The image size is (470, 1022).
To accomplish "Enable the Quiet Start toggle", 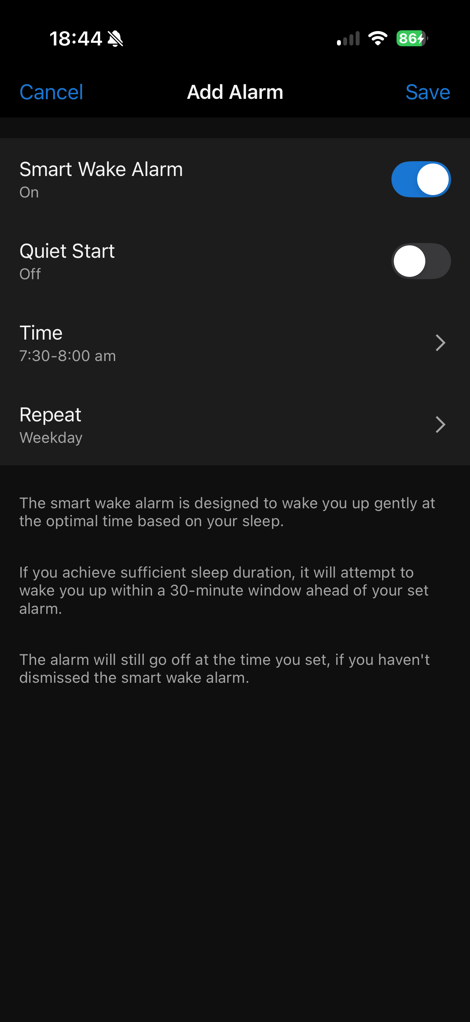I will click(x=420, y=261).
